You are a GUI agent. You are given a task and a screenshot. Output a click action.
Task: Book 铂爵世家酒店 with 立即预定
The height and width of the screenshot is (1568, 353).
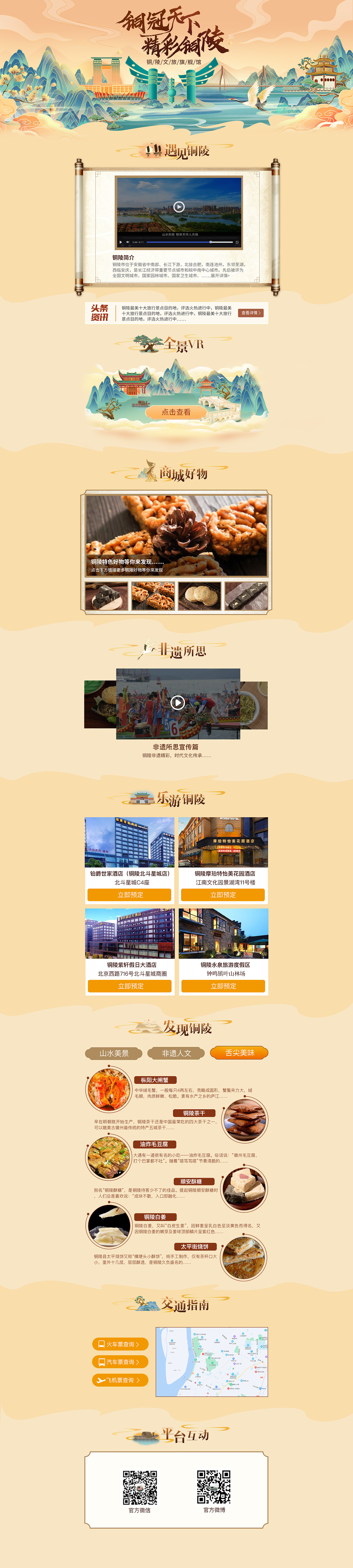[130, 895]
